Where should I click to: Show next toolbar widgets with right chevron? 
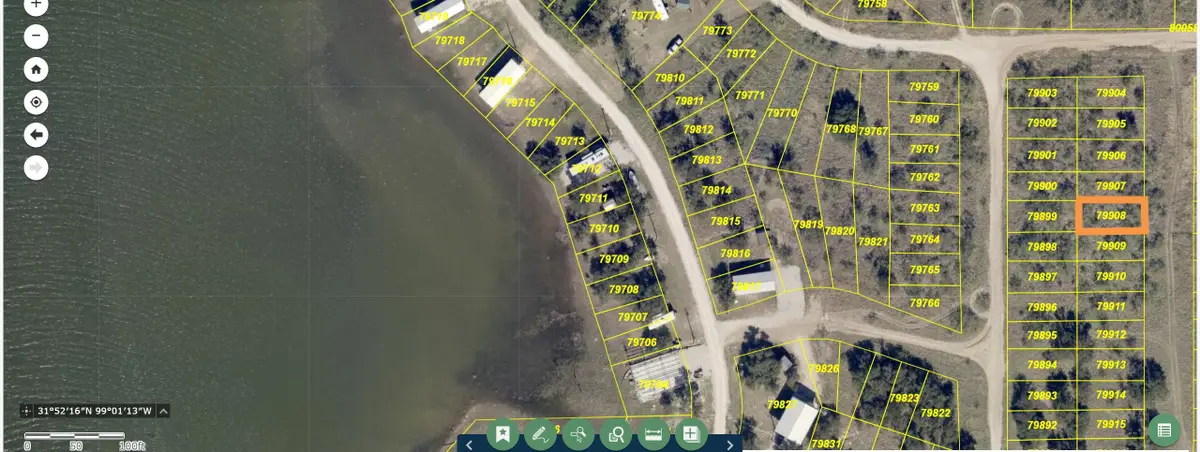tap(730, 445)
